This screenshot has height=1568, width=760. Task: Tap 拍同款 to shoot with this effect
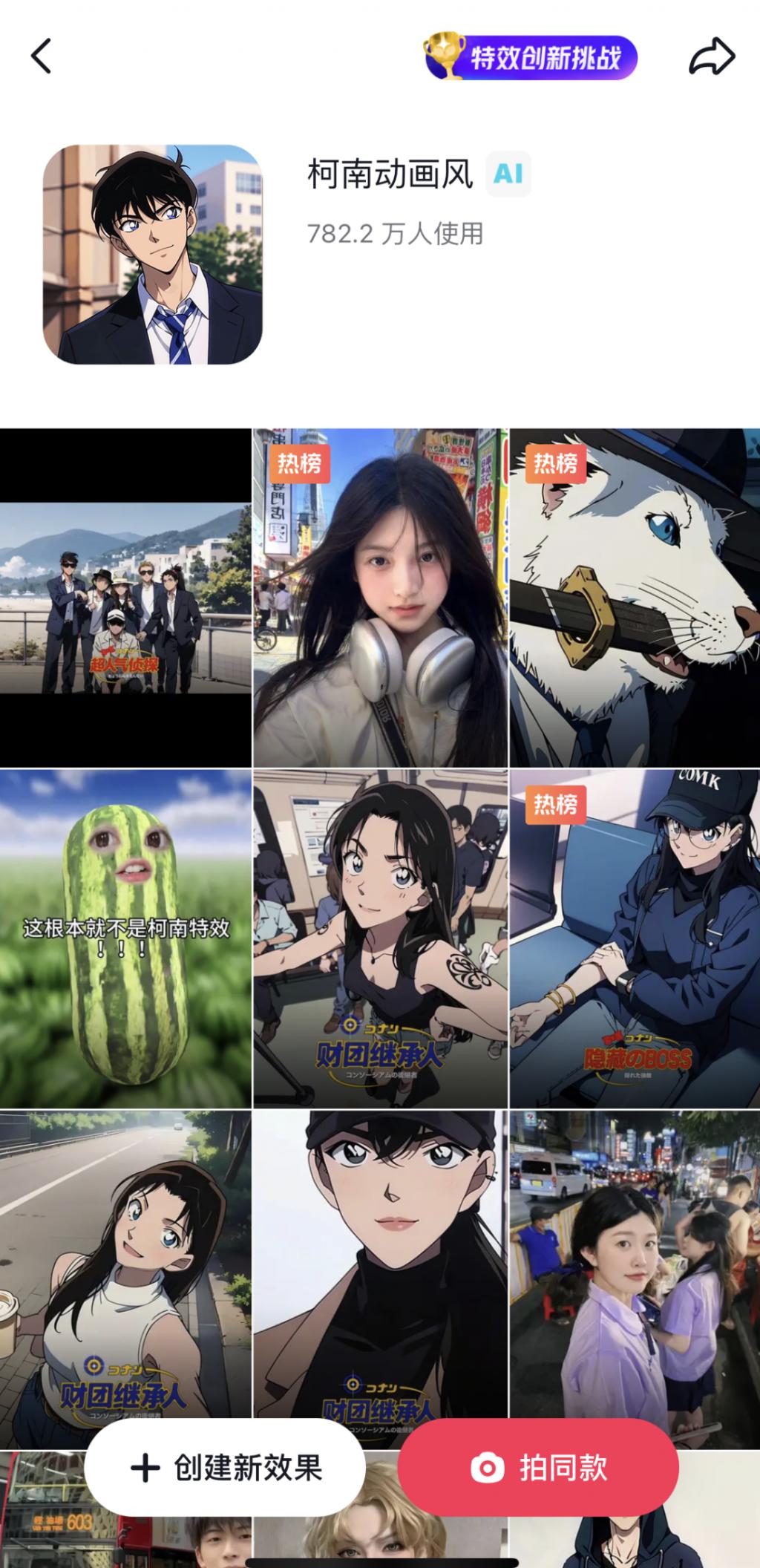click(x=539, y=1468)
